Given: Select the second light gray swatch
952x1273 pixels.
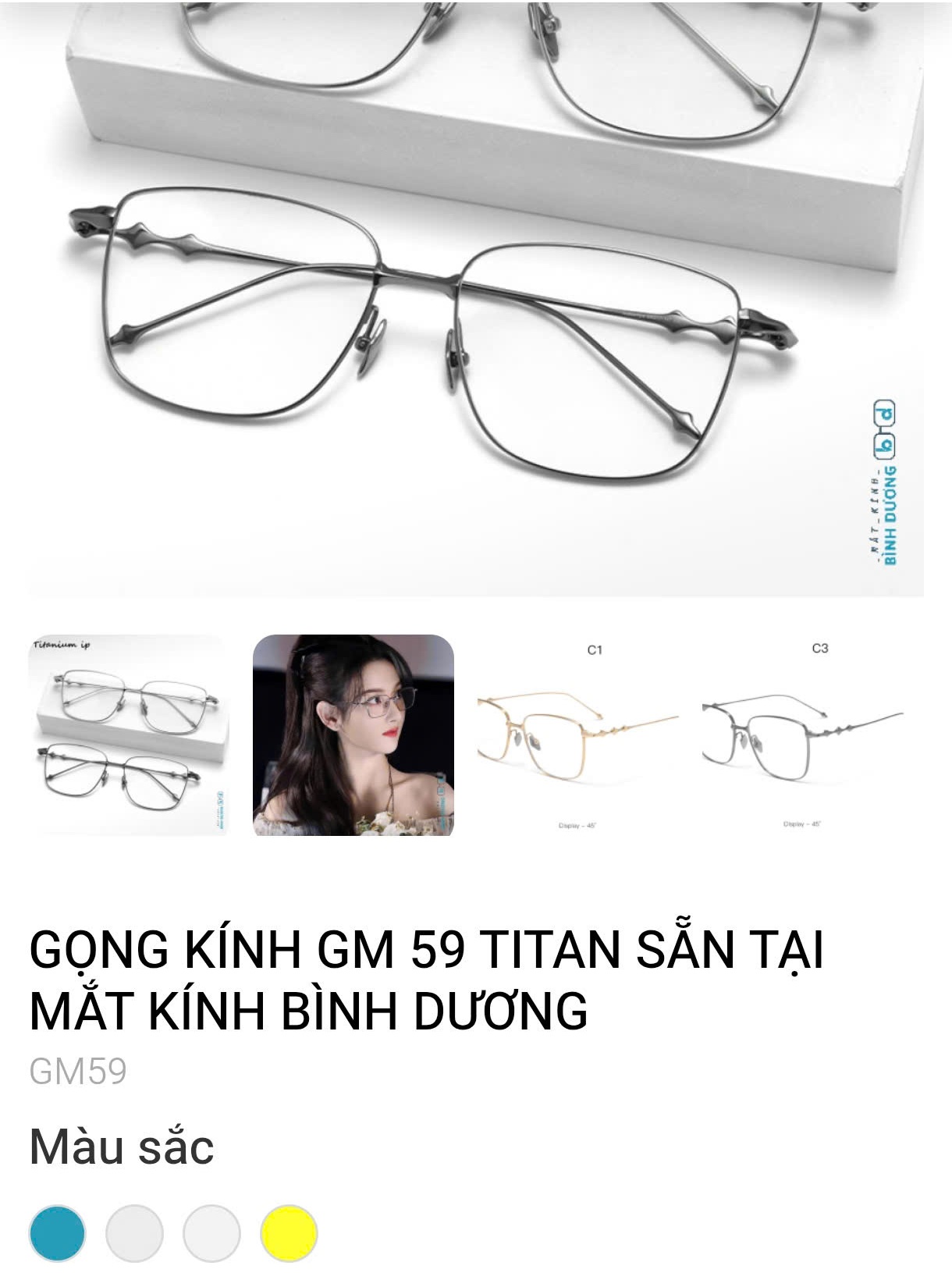Looking at the screenshot, I should tap(211, 1233).
